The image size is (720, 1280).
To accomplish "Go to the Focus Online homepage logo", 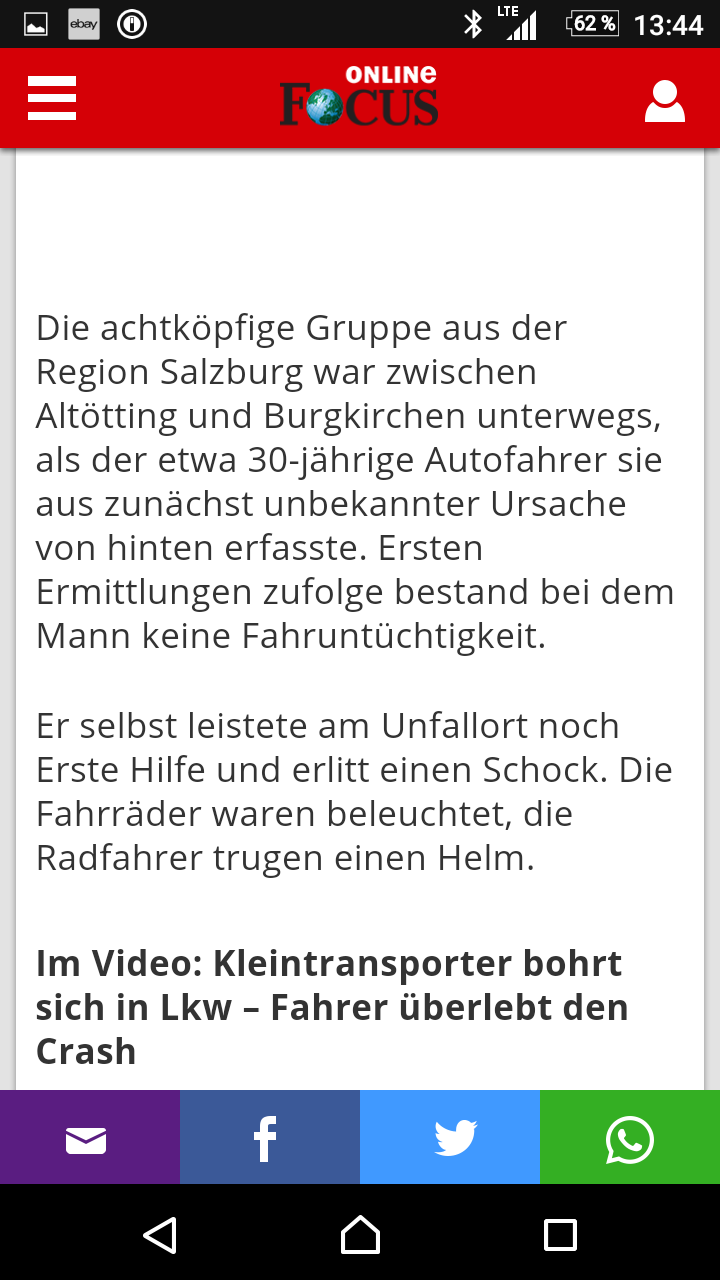I will click(x=359, y=98).
